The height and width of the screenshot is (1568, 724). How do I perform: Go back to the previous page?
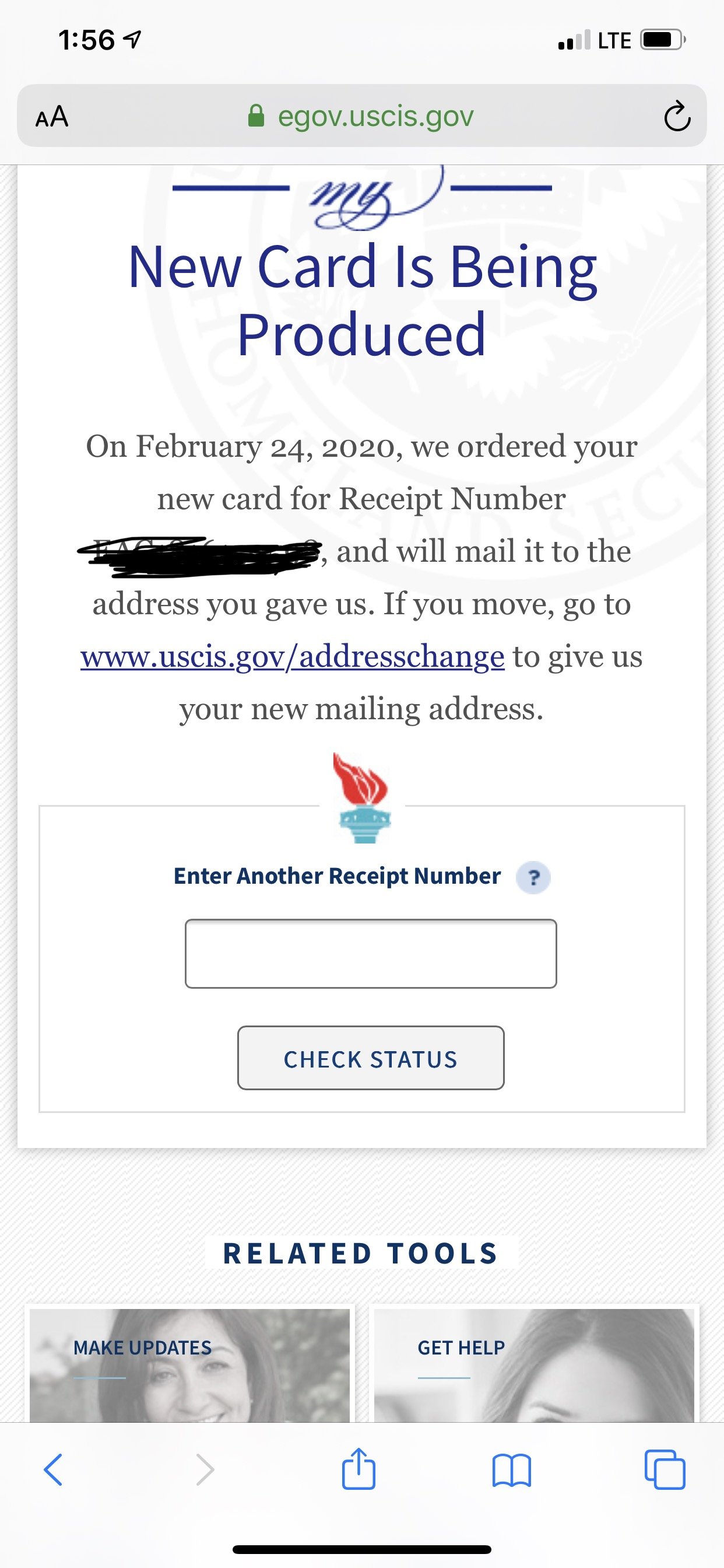tap(53, 1470)
